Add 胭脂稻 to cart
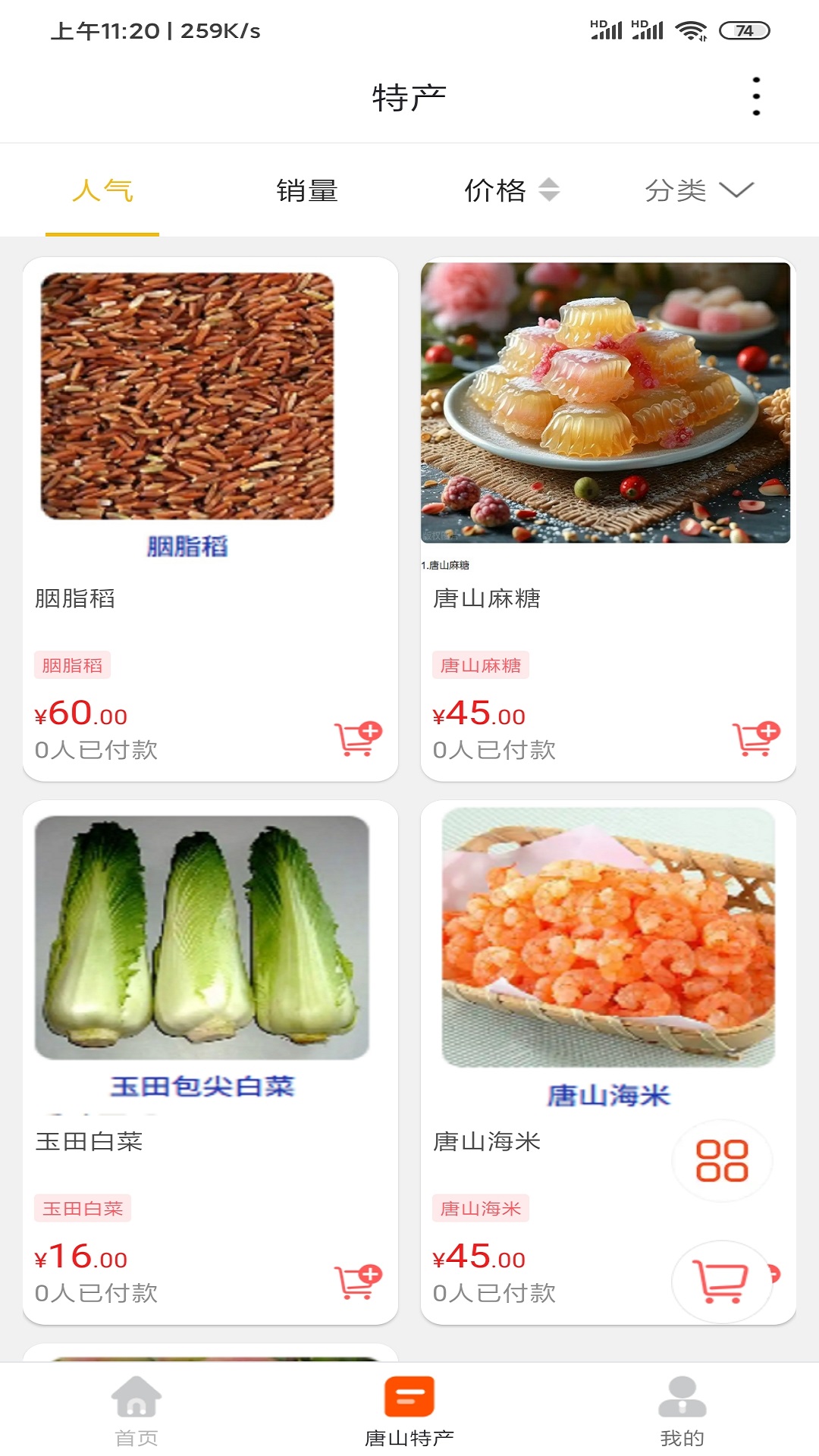 point(358,739)
